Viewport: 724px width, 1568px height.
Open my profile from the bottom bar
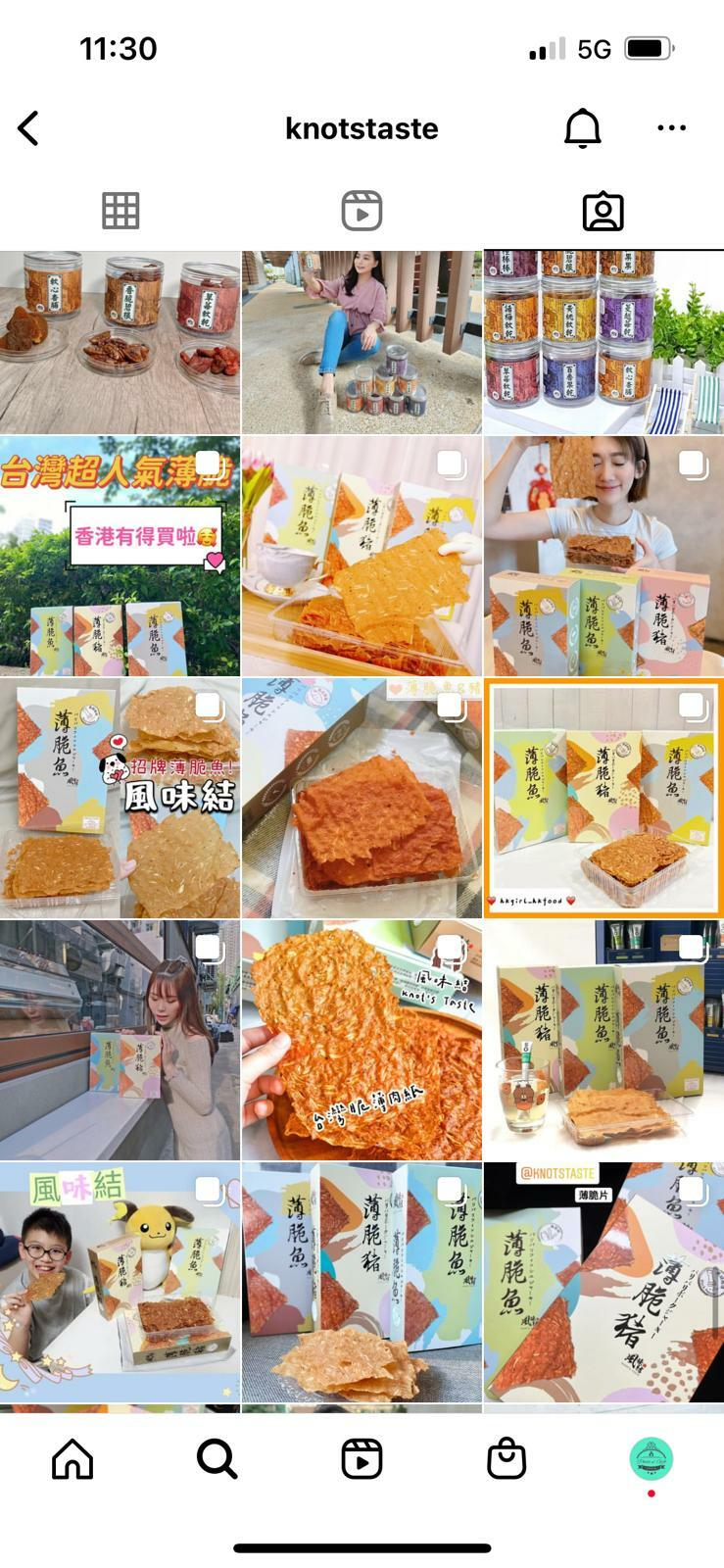[x=651, y=1459]
